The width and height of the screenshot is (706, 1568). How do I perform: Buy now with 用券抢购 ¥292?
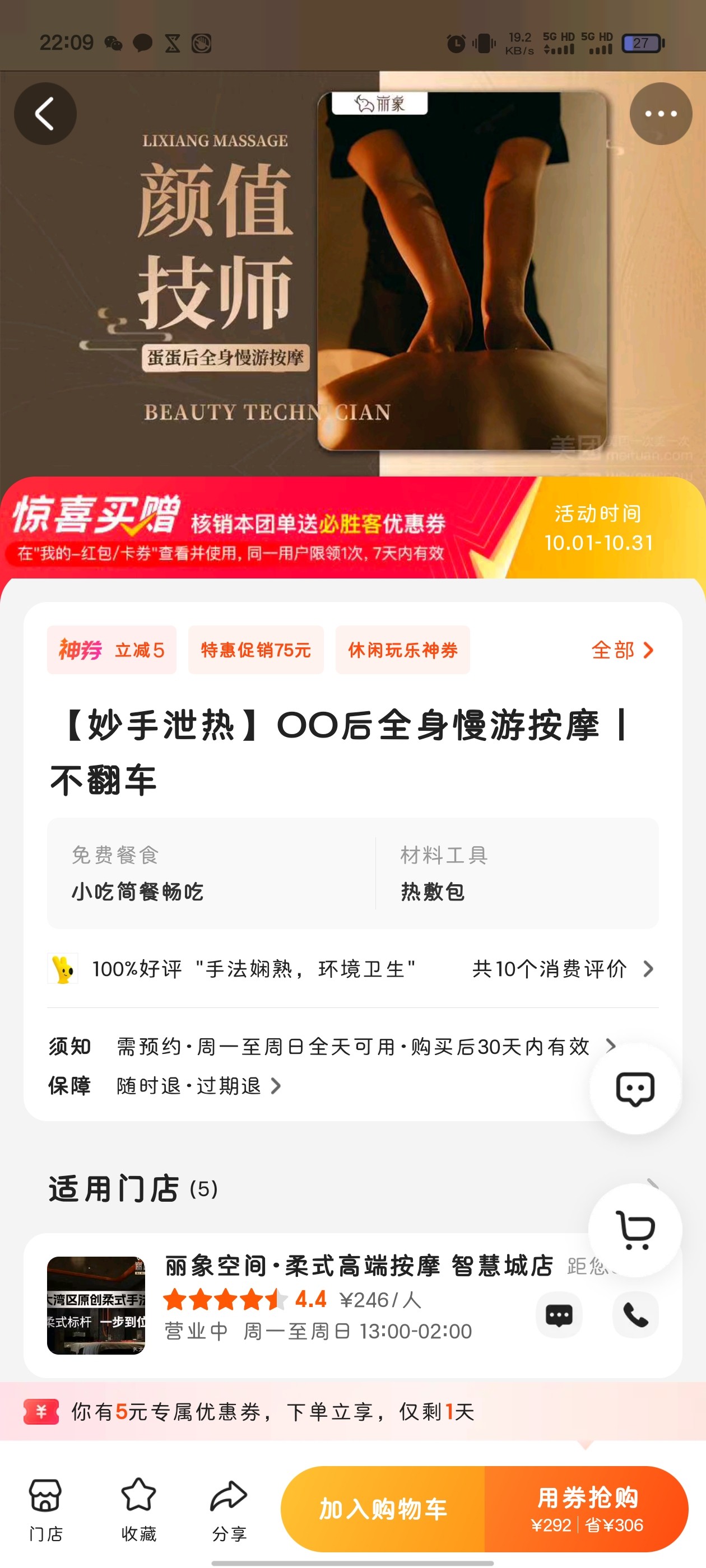point(587,1510)
